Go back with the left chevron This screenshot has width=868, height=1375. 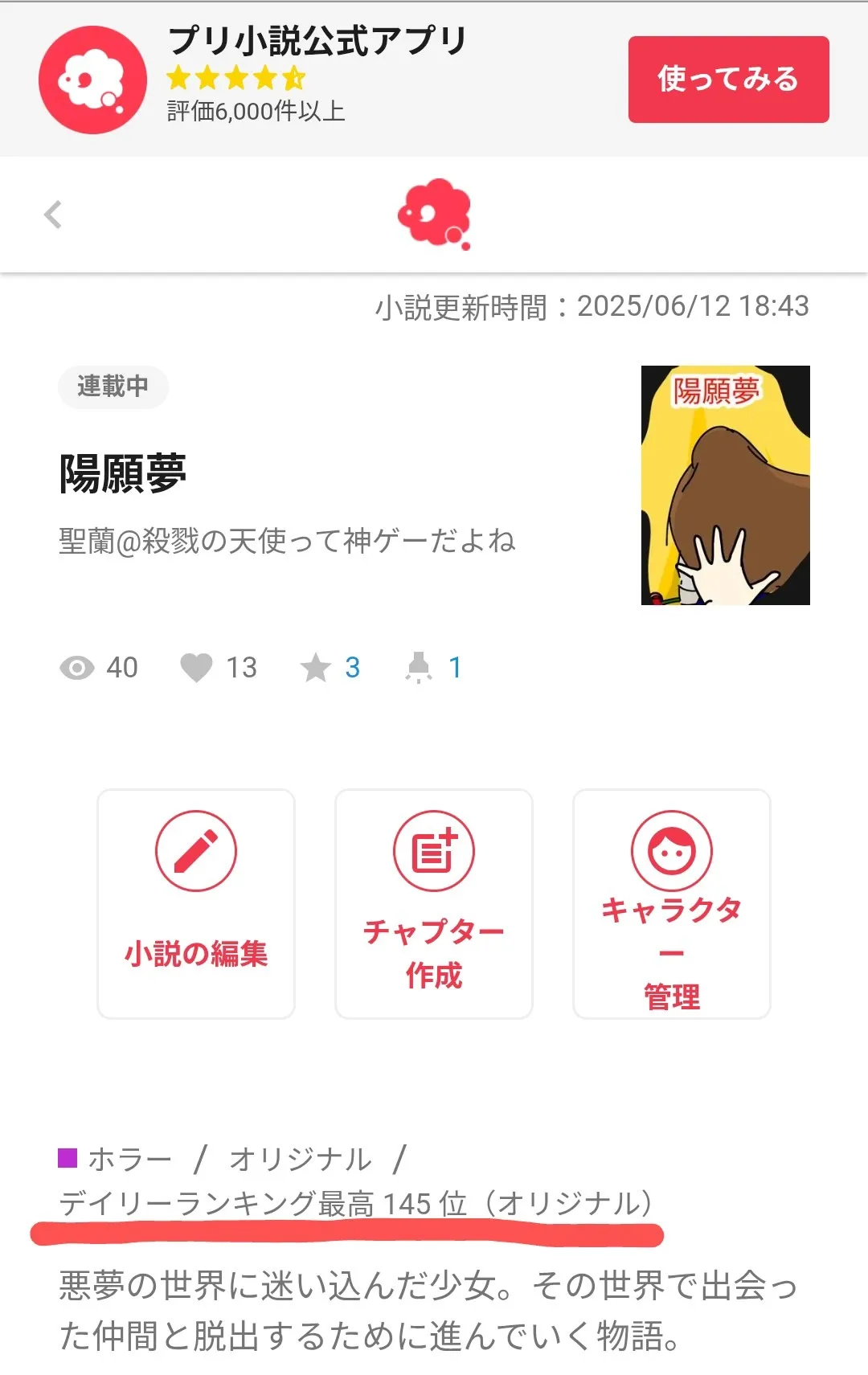coord(53,215)
